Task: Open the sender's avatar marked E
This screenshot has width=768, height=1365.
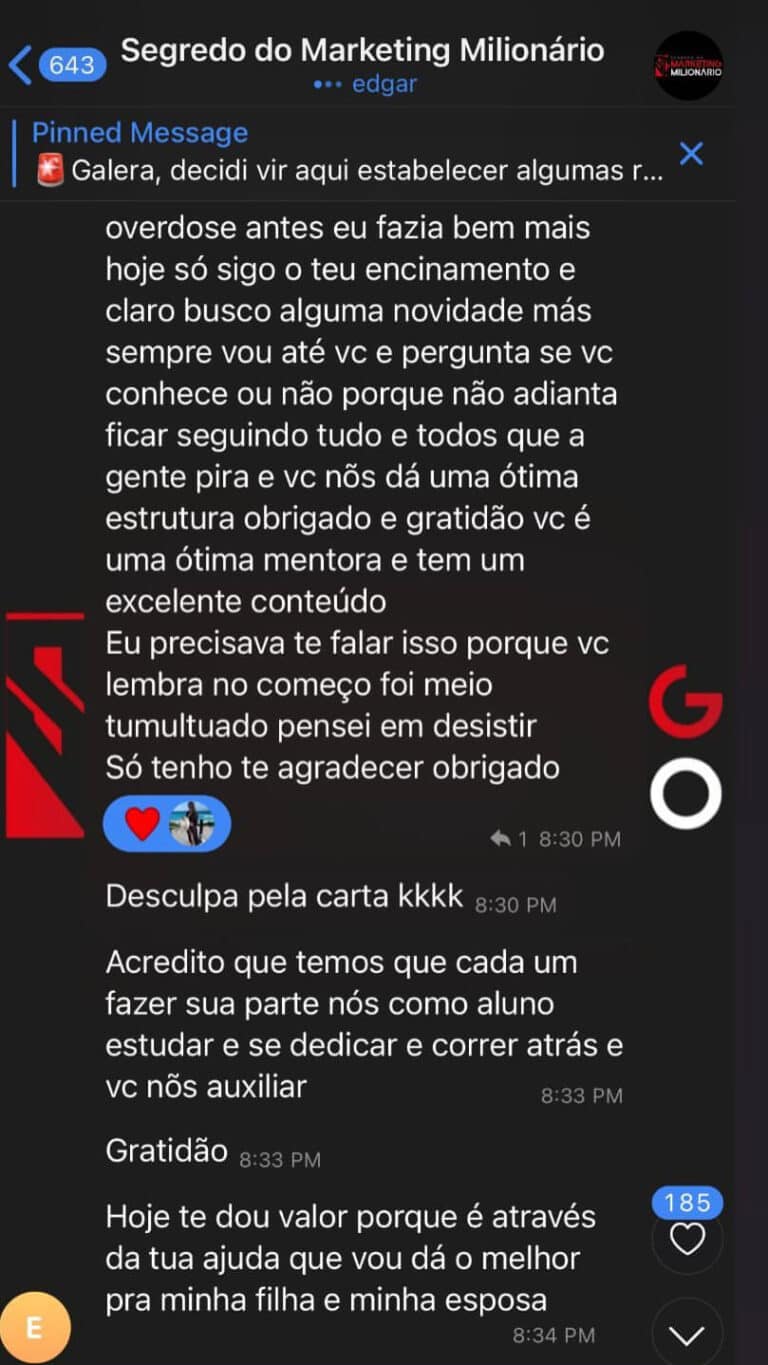Action: coord(35,1328)
